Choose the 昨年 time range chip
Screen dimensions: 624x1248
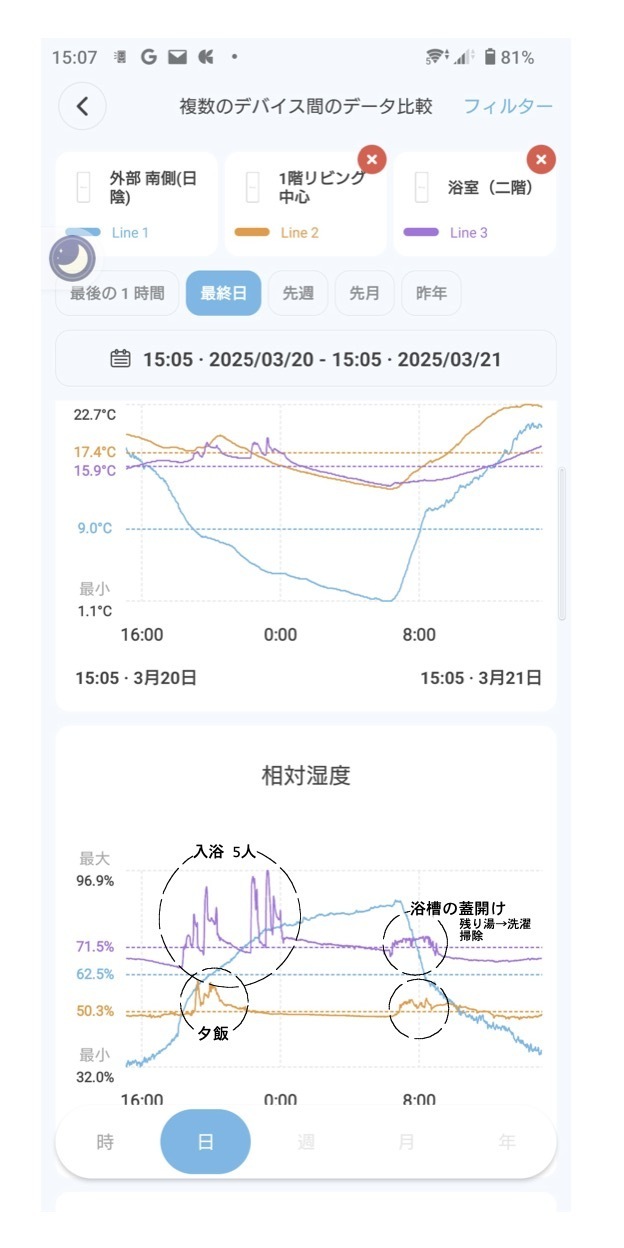pyautogui.click(x=431, y=293)
